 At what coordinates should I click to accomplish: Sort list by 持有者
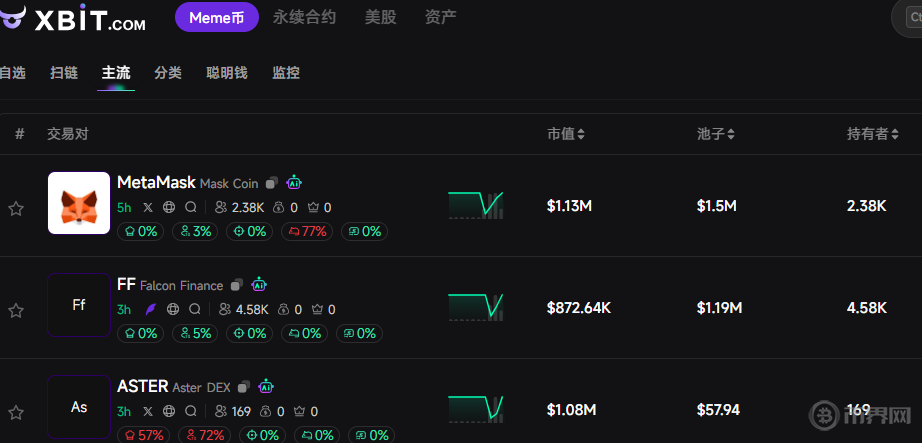click(872, 134)
